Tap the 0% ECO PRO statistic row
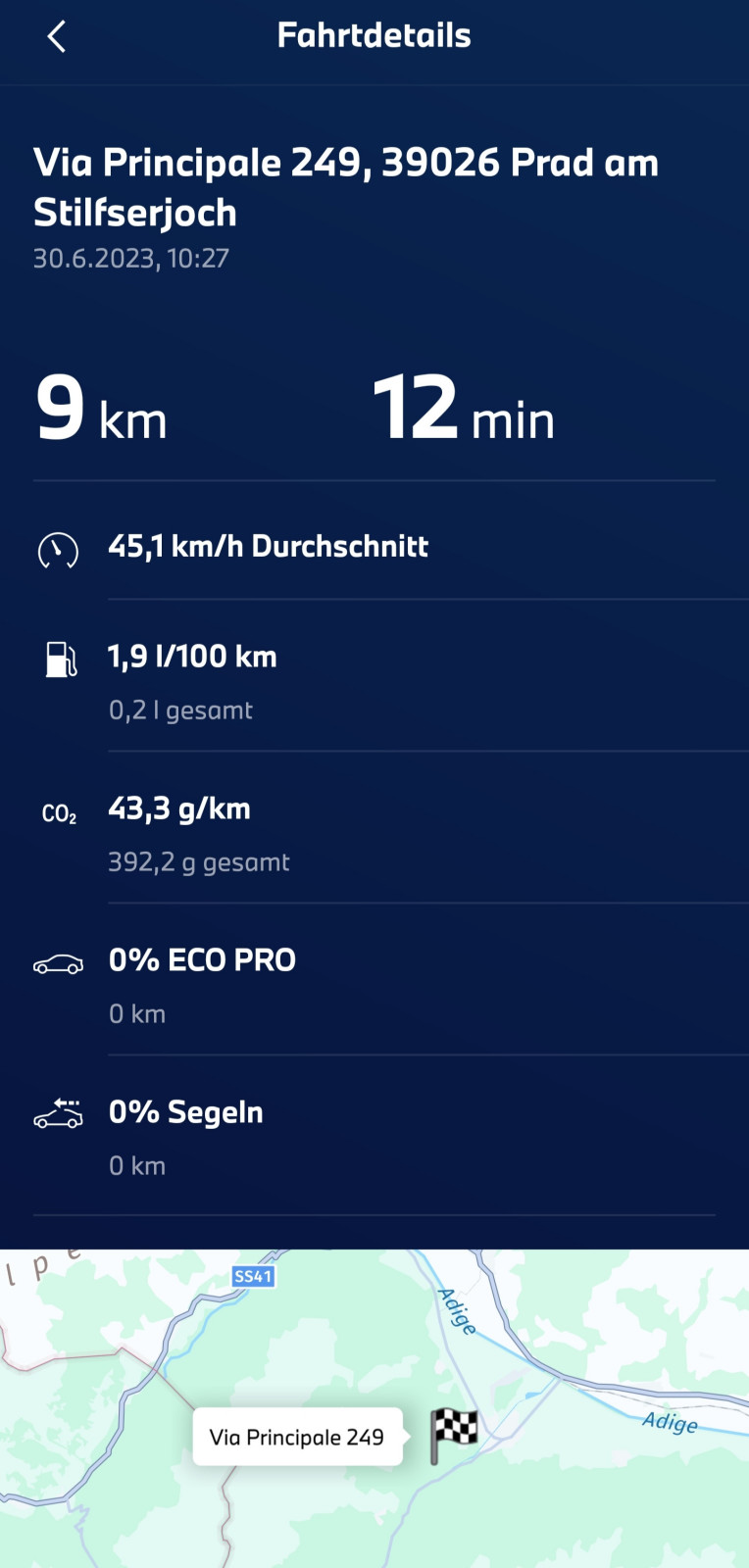Viewport: 749px width, 1568px height. [202, 960]
